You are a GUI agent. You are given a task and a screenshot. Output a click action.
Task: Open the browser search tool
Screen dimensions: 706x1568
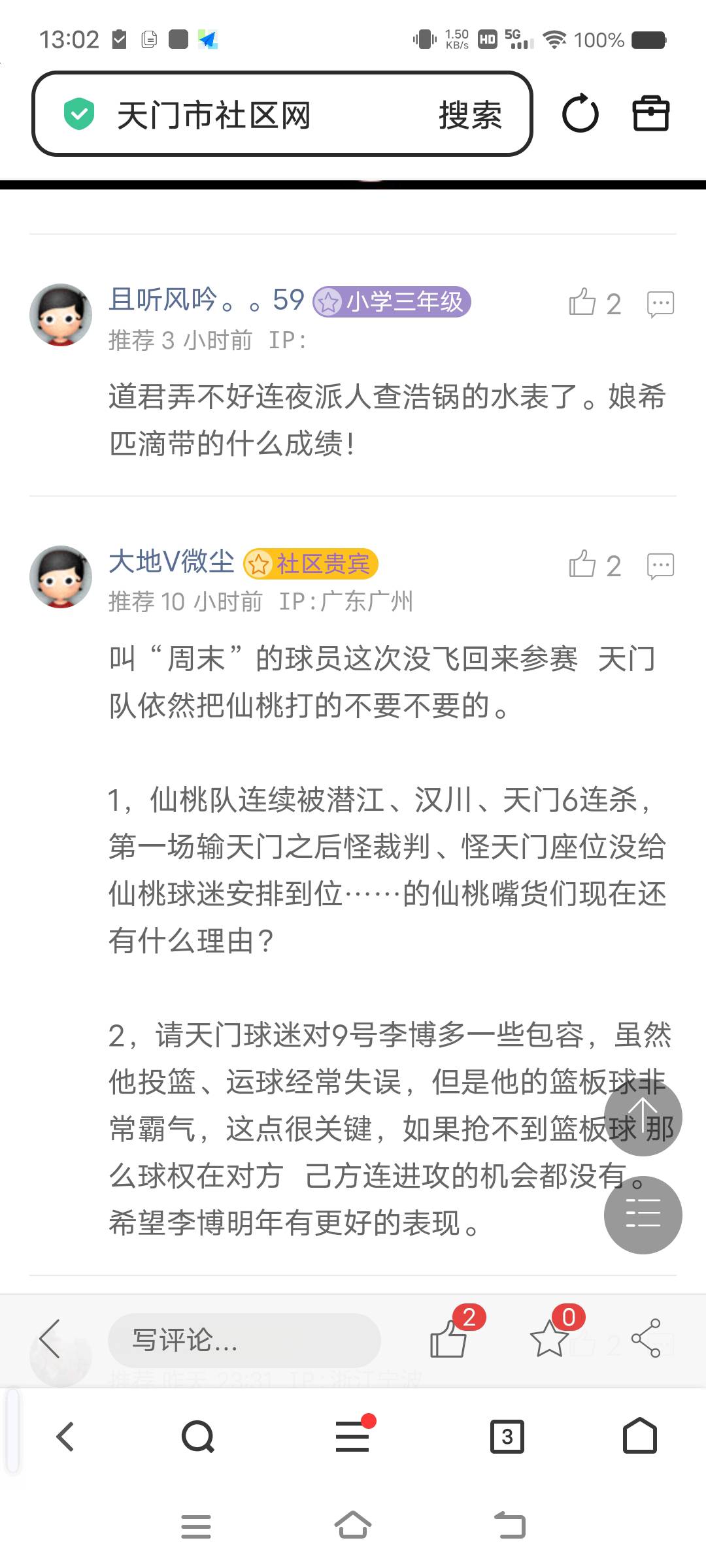(x=197, y=1437)
